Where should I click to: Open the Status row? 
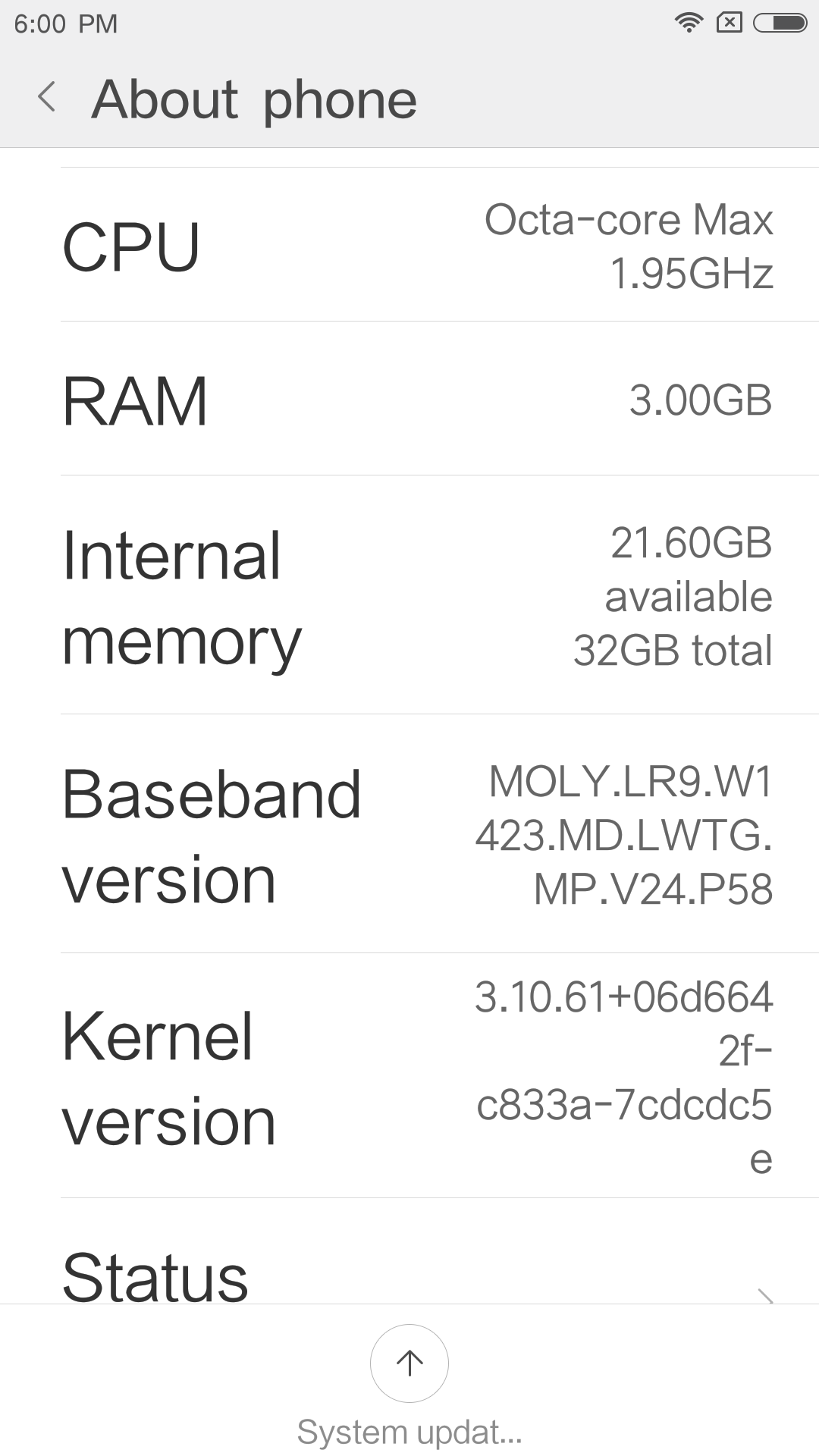point(409,1274)
